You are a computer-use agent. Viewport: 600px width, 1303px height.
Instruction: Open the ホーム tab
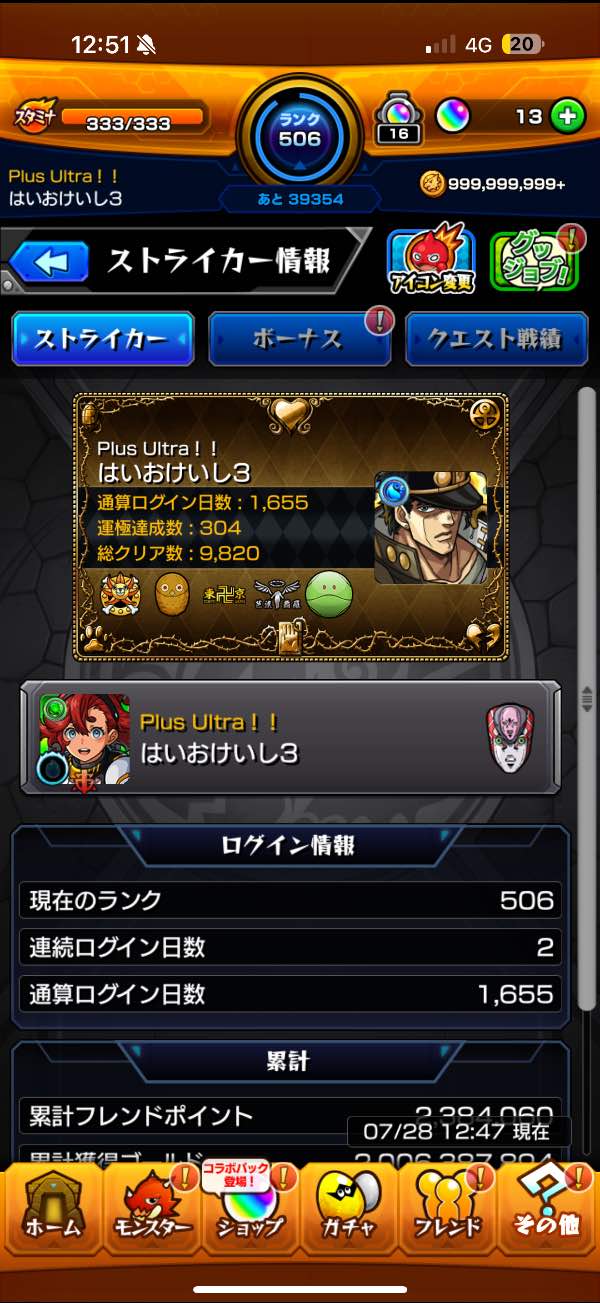(x=52, y=1212)
